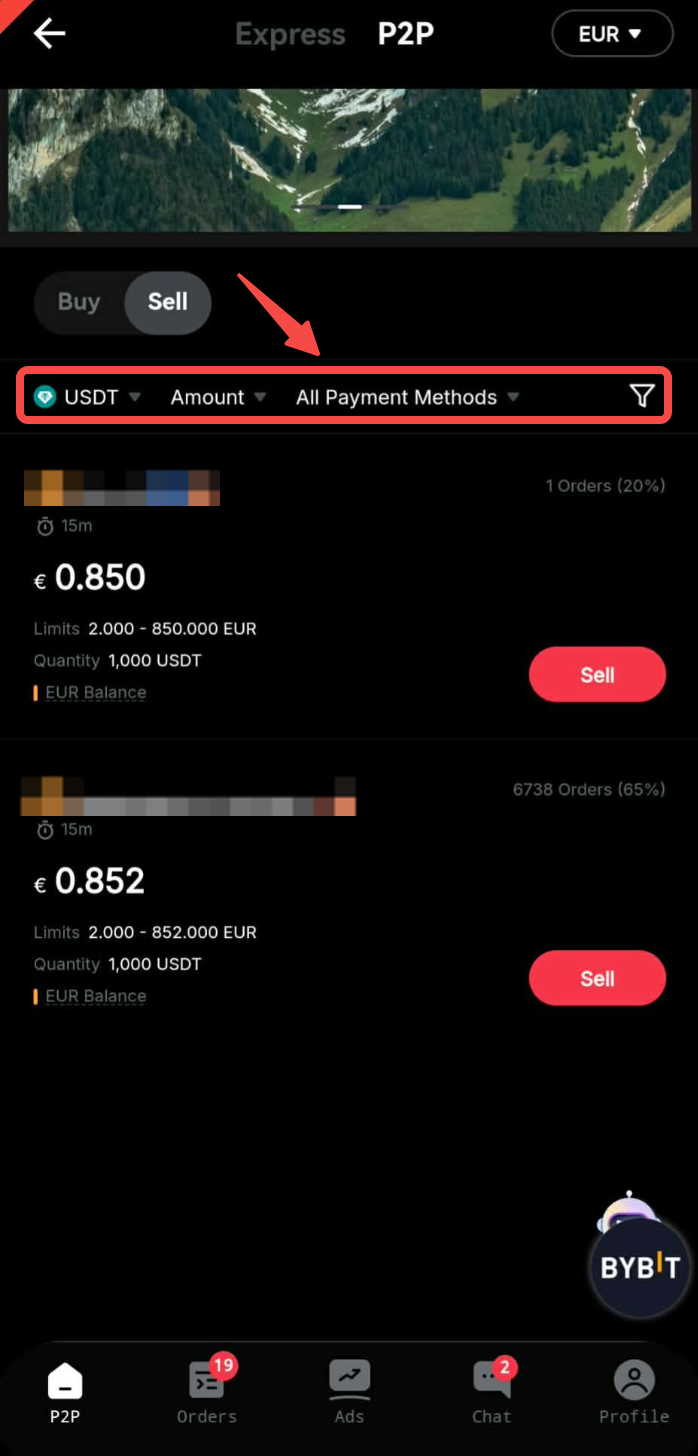698x1456 pixels.
Task: Expand the USDT coin selector
Action: pos(88,397)
